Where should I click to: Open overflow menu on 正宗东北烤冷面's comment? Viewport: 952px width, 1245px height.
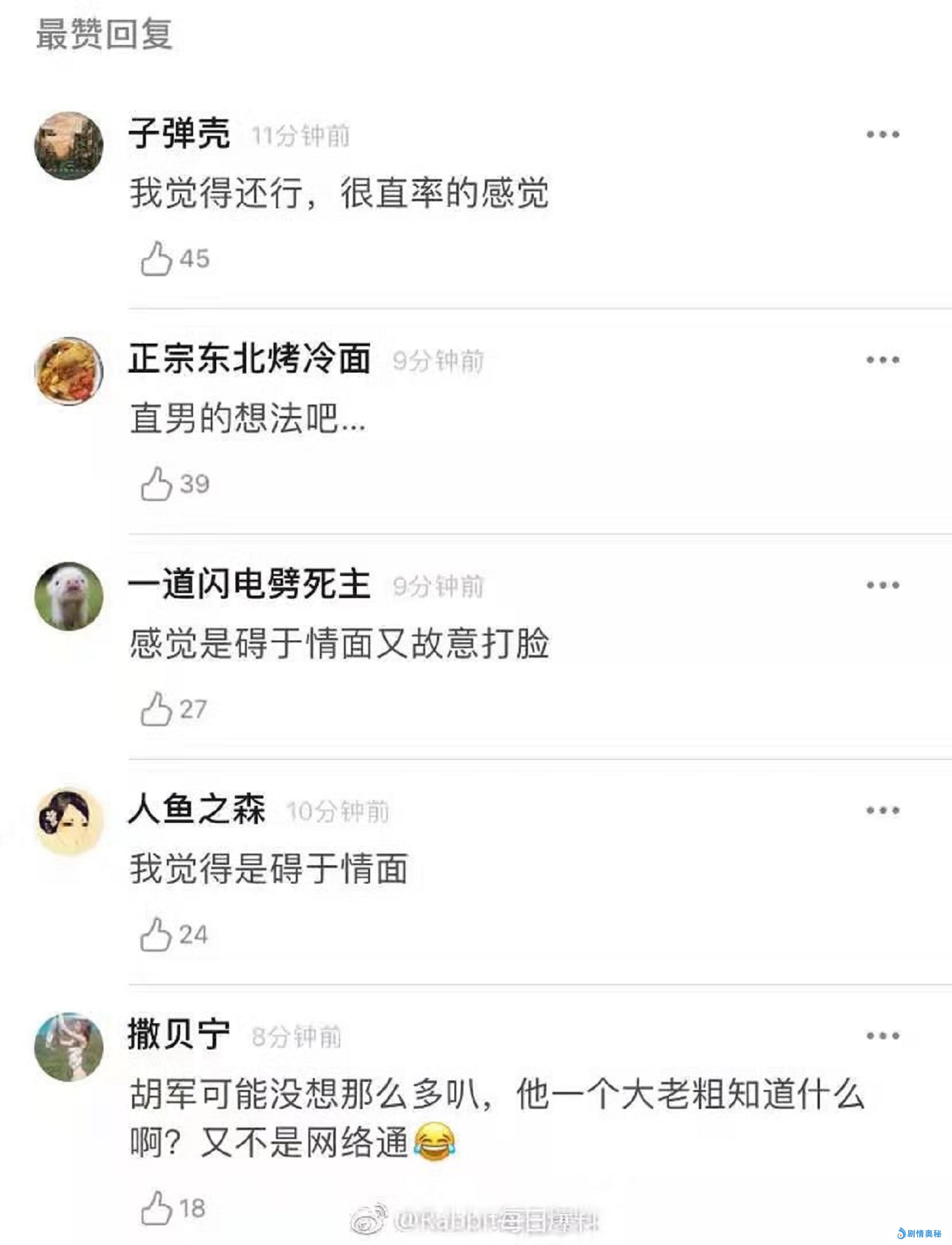click(882, 359)
